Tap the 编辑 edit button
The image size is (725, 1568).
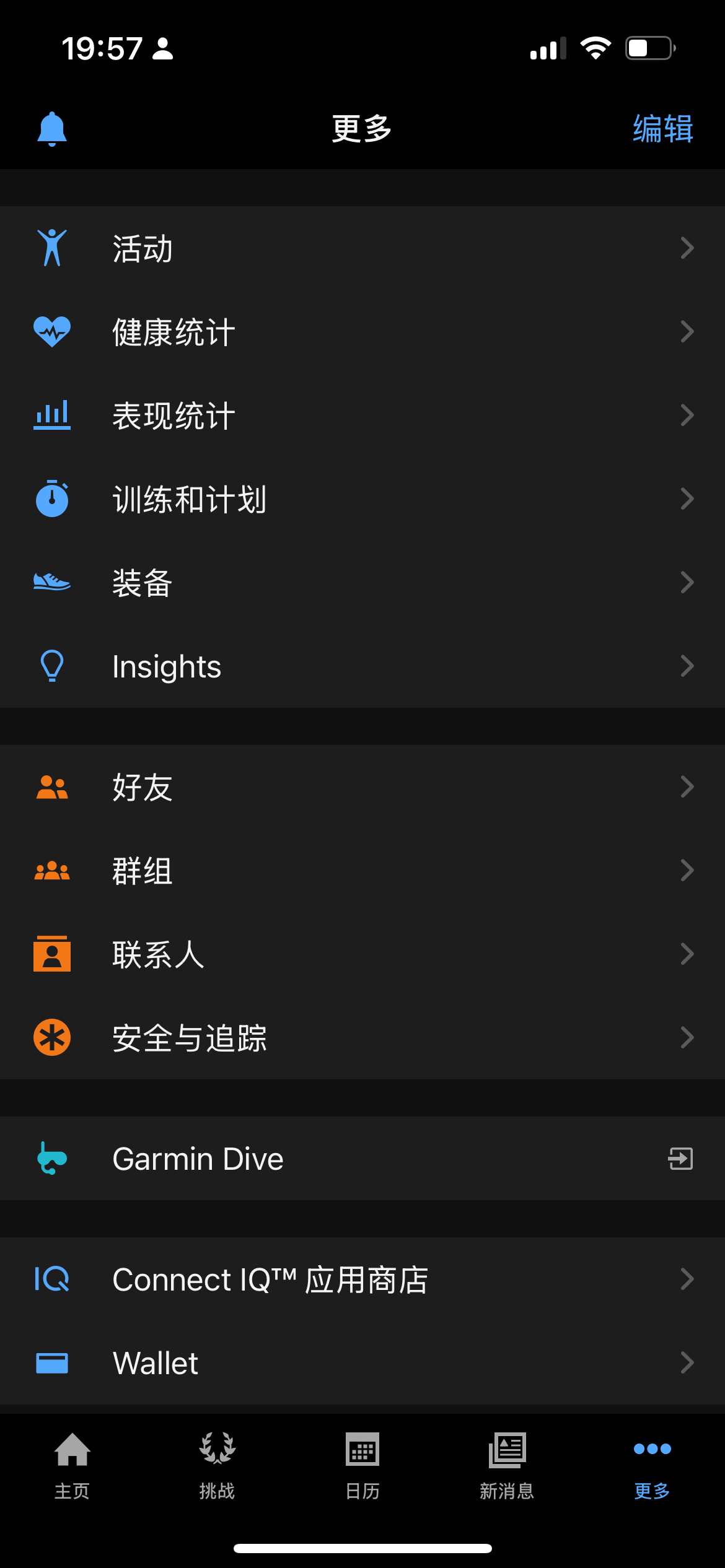pos(662,129)
